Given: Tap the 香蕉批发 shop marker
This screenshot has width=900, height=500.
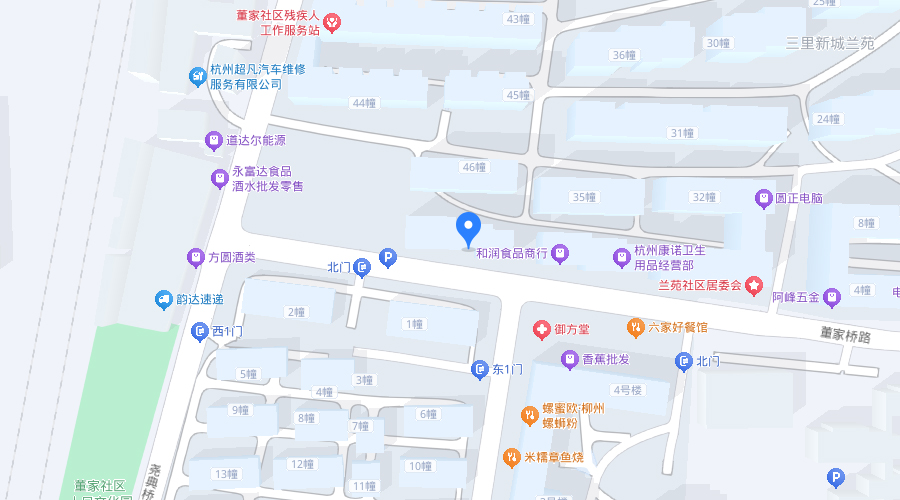Looking at the screenshot, I should tap(569, 358).
